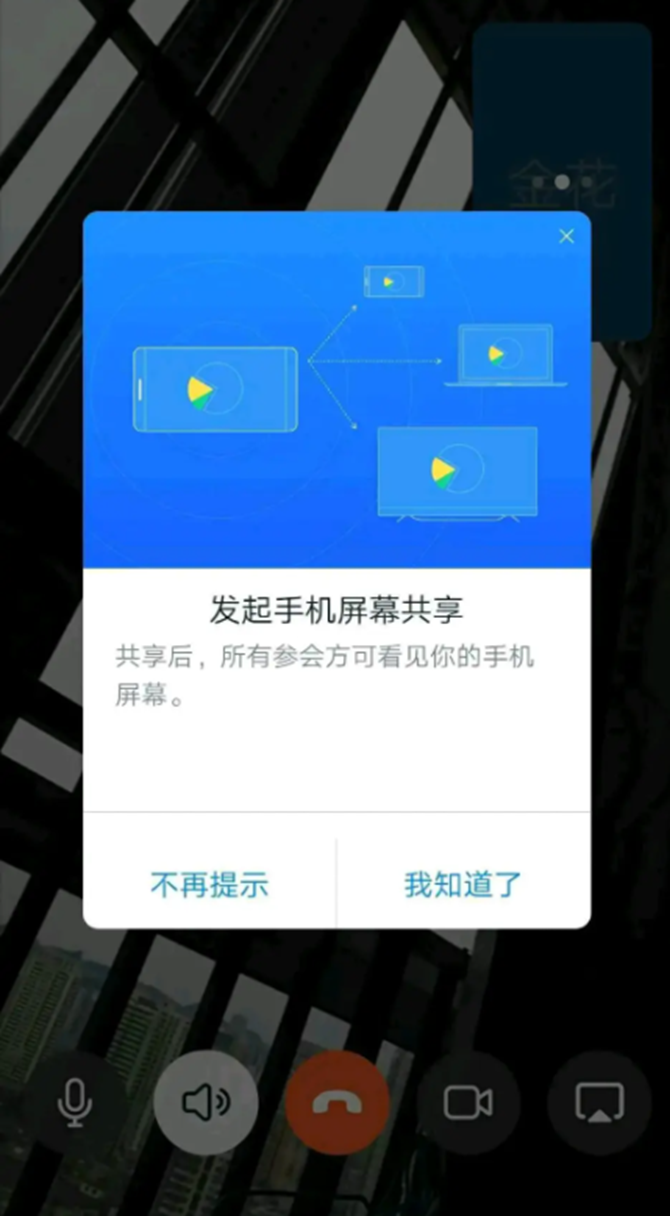Hang up the call
The image size is (670, 1216).
pyautogui.click(x=337, y=1103)
